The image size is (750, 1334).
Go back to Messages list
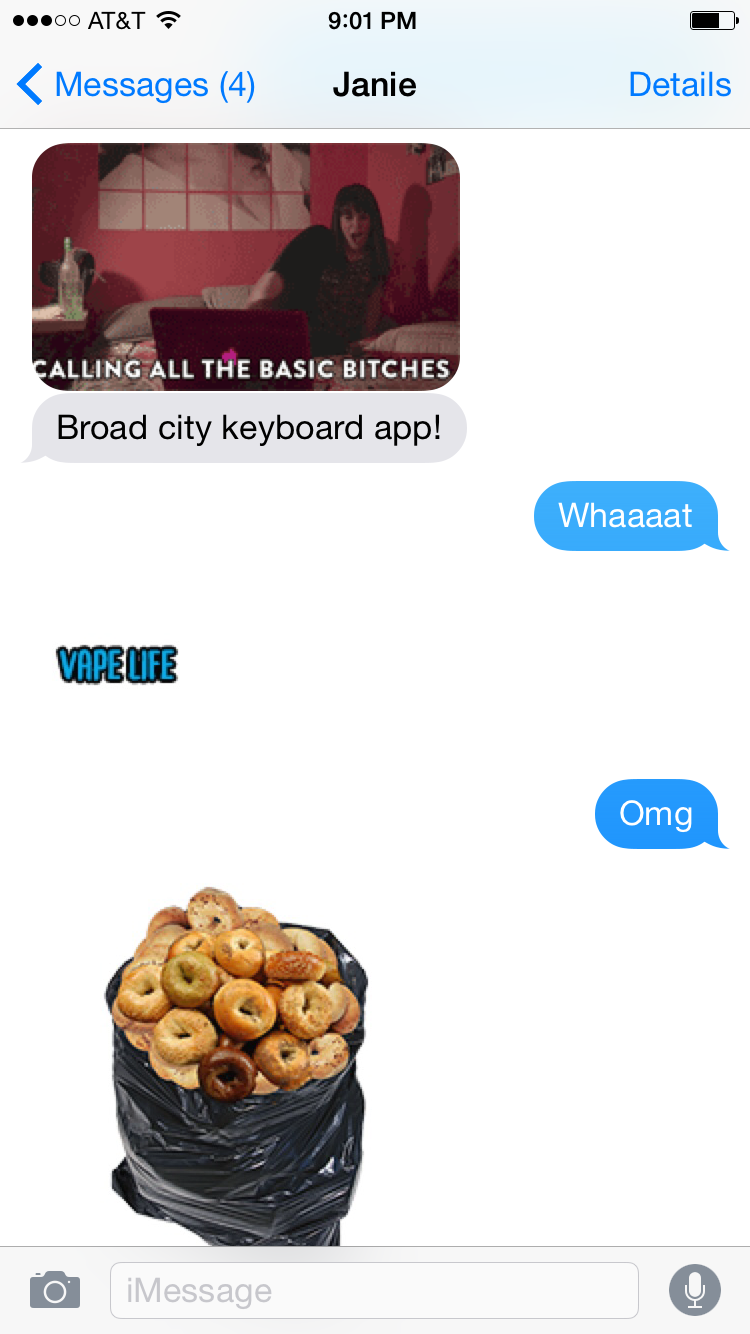[135, 85]
